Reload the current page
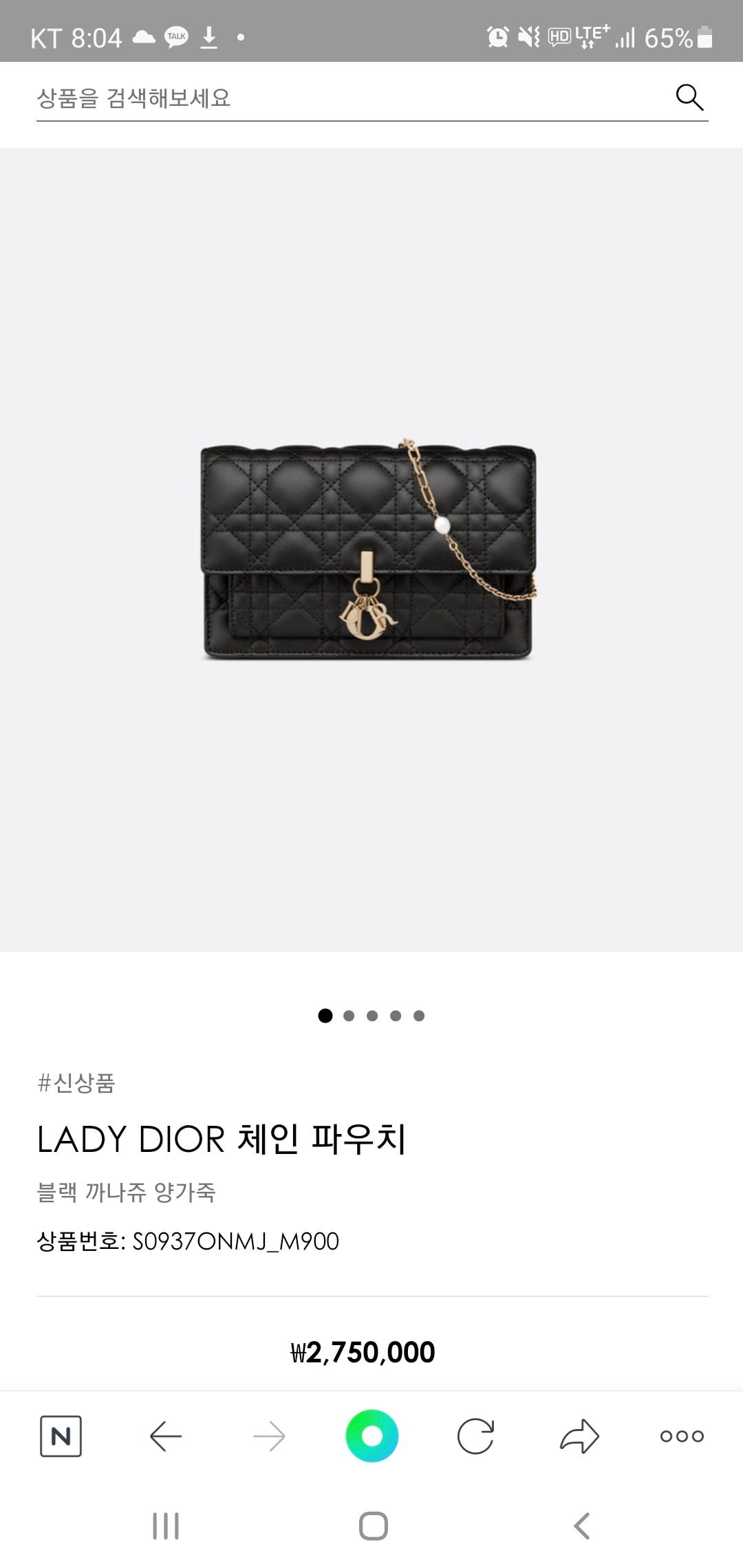 coord(475,1436)
